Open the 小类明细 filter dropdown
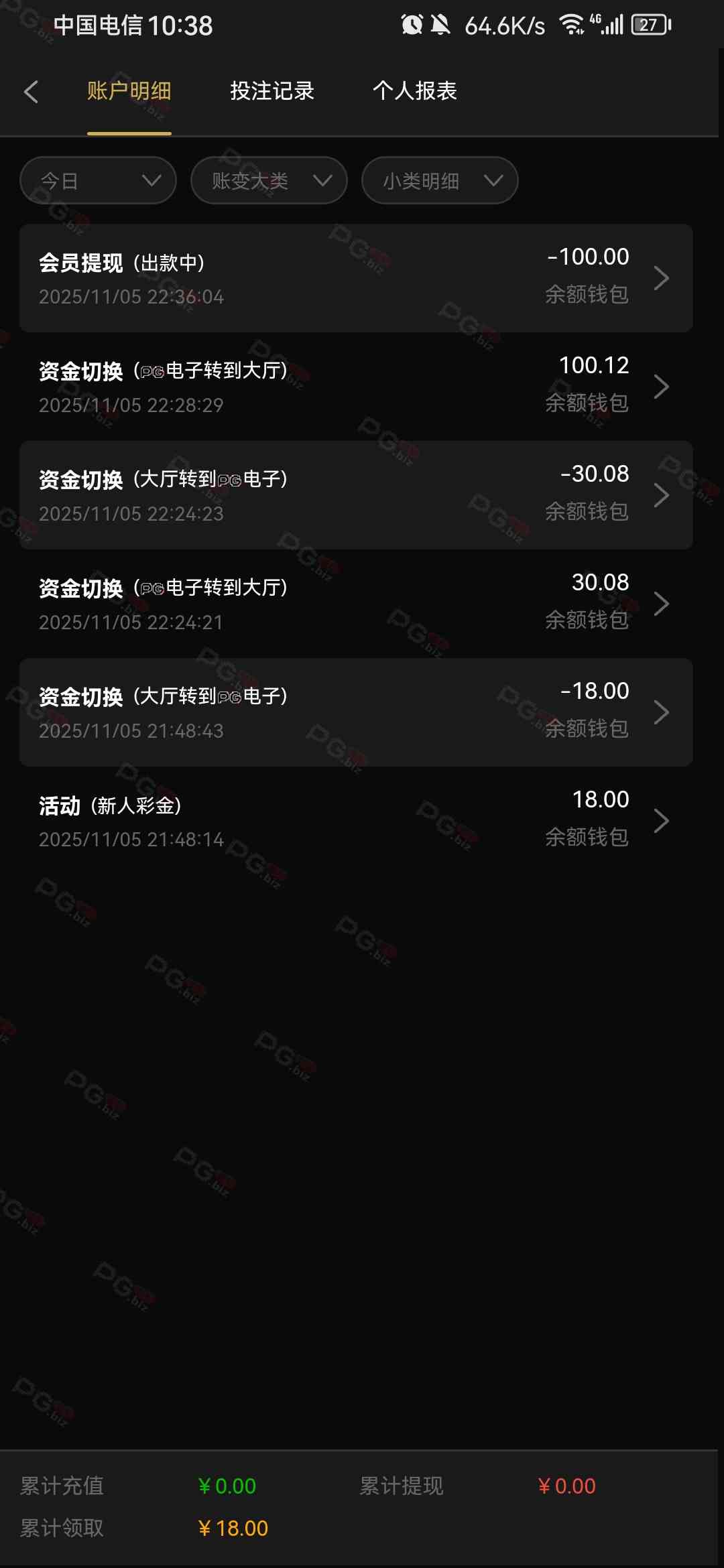Screen dimensions: 724x1568 [440, 180]
